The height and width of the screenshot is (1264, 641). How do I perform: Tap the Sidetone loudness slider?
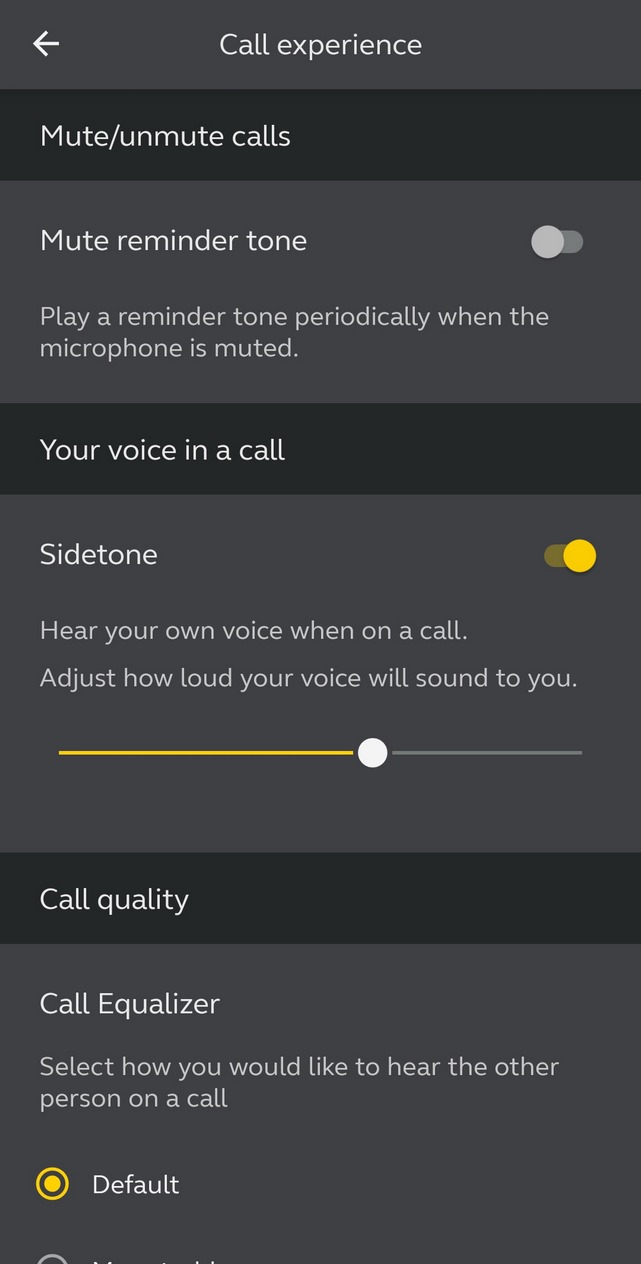(x=320, y=753)
